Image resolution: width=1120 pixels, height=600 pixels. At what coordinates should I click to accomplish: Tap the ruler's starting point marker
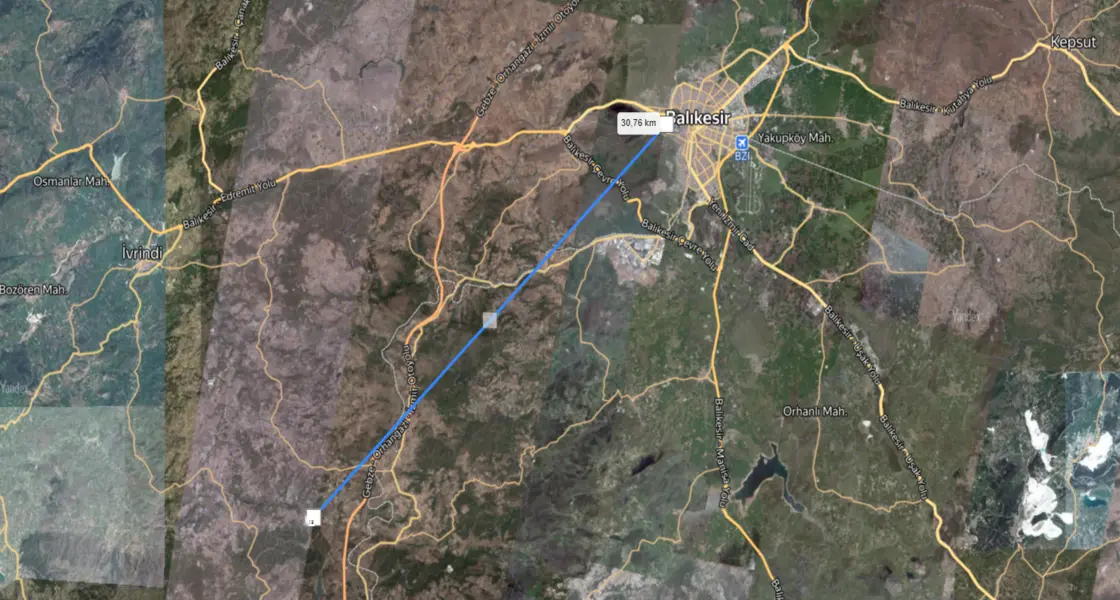313,517
